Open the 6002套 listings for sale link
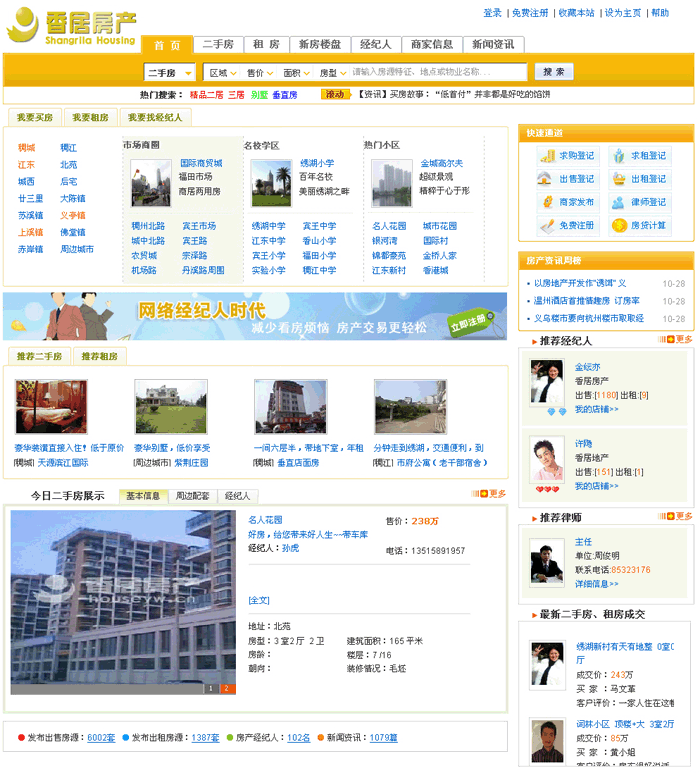The image size is (700, 773). pyautogui.click(x=101, y=738)
